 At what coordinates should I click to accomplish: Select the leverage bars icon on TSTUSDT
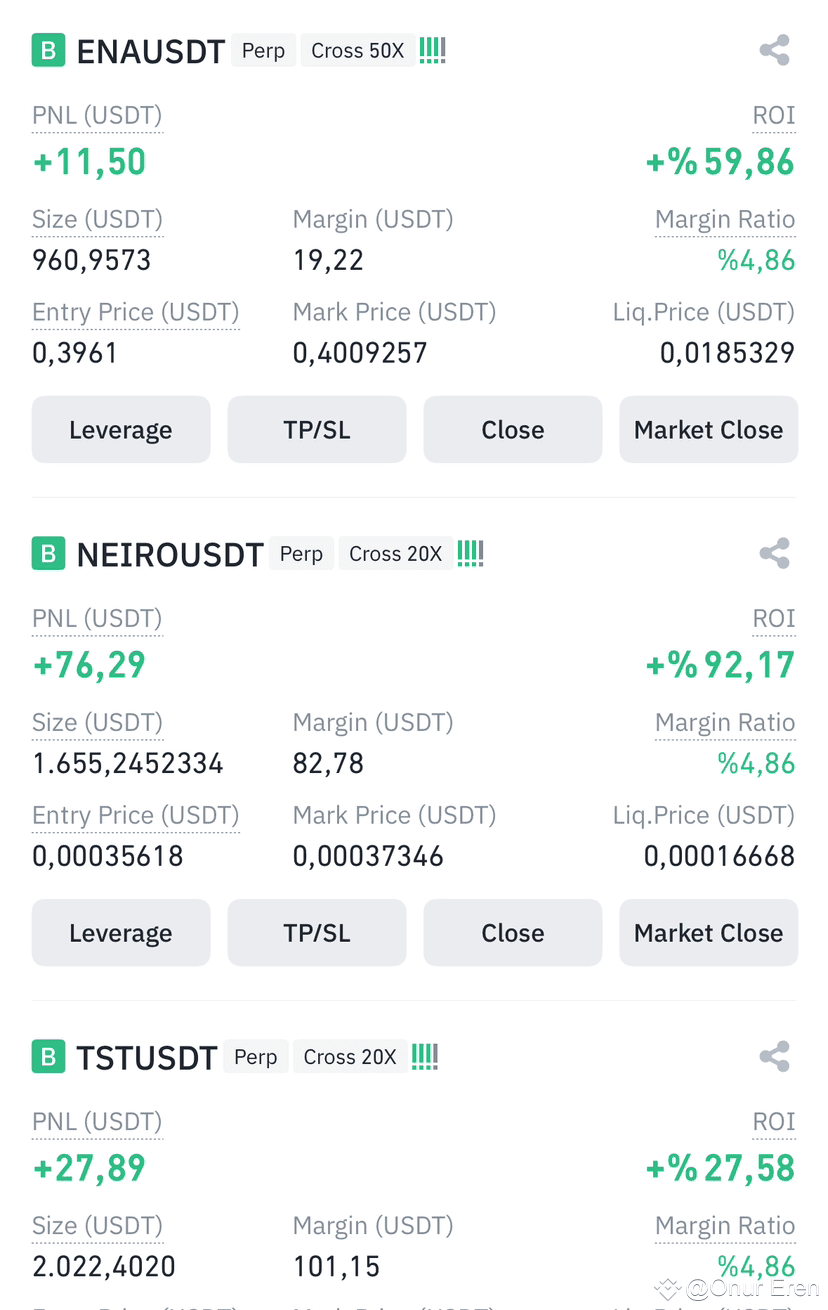coord(424,1054)
